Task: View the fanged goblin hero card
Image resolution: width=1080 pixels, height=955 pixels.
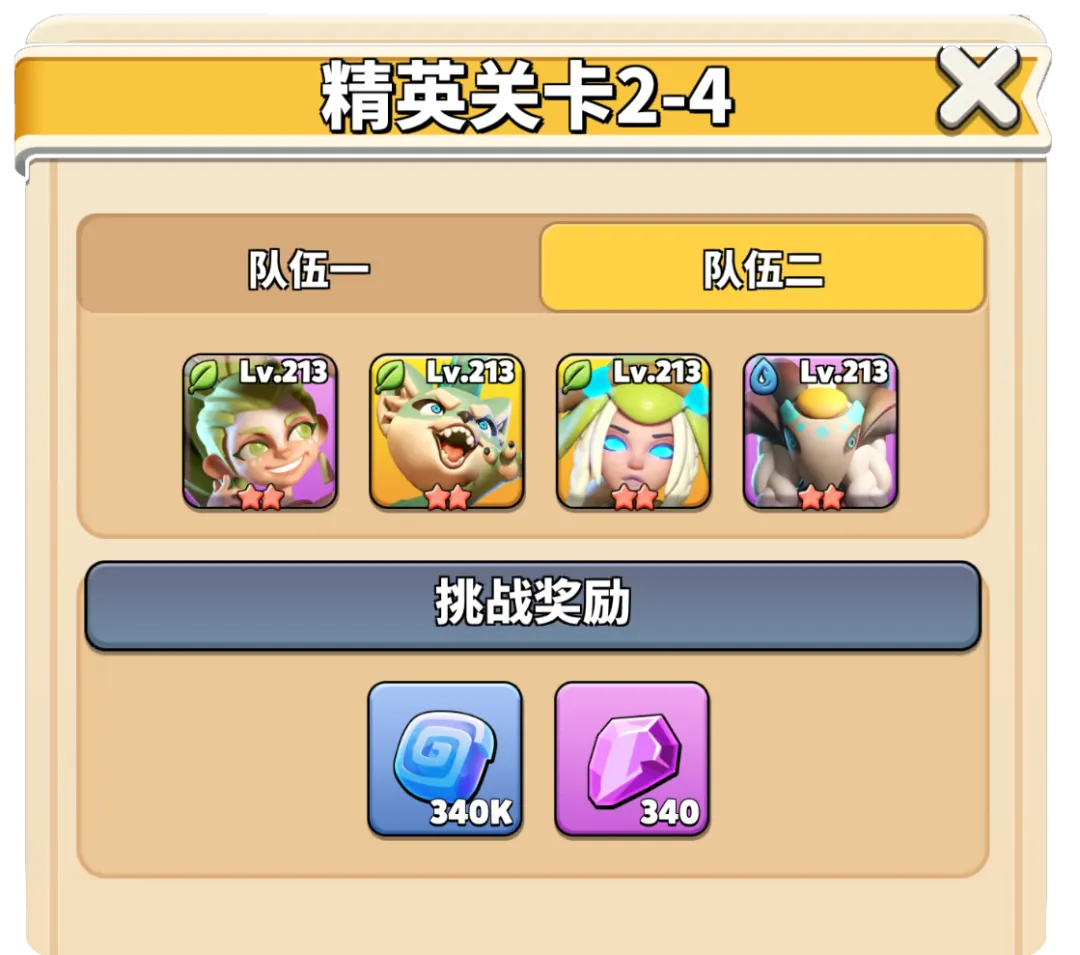Action: 447,432
